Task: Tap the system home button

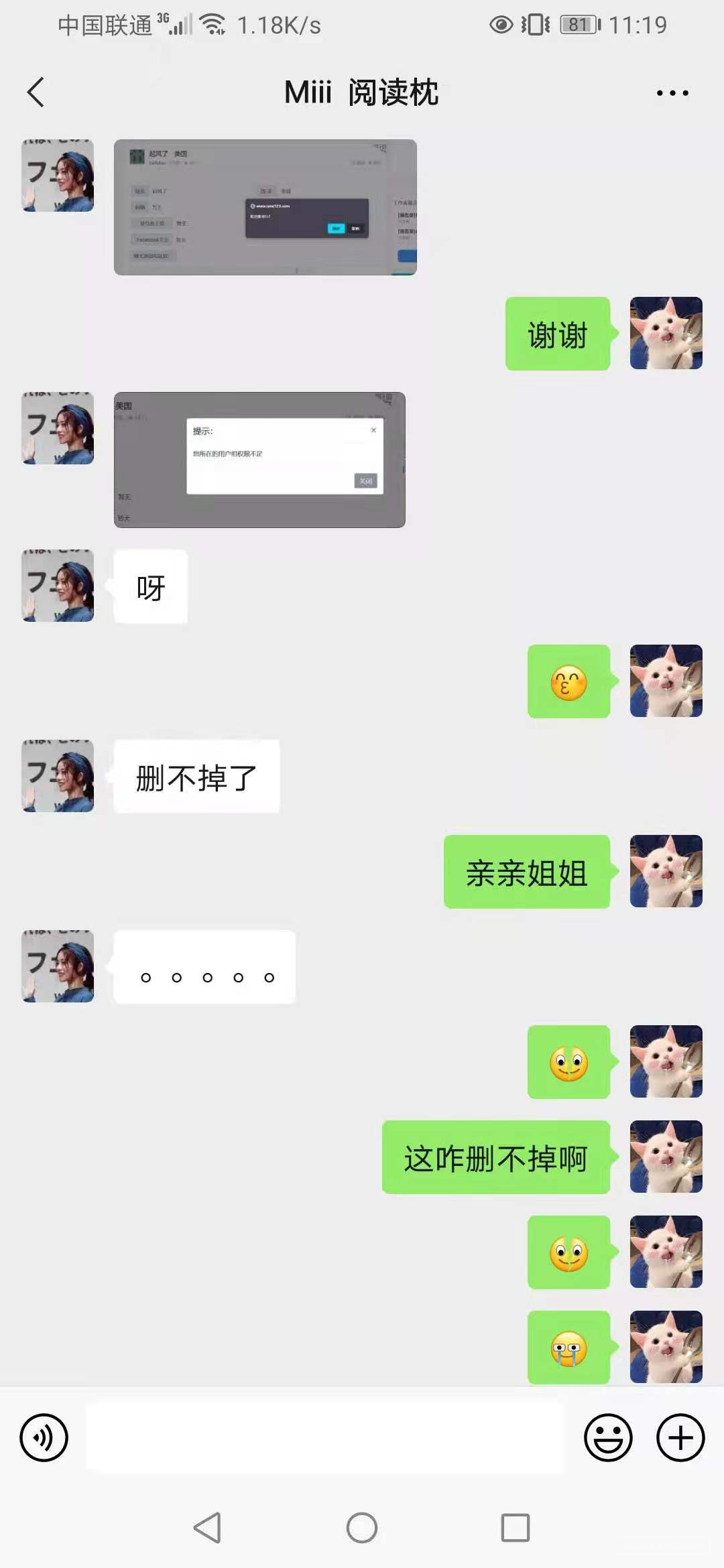Action: coord(362,1528)
